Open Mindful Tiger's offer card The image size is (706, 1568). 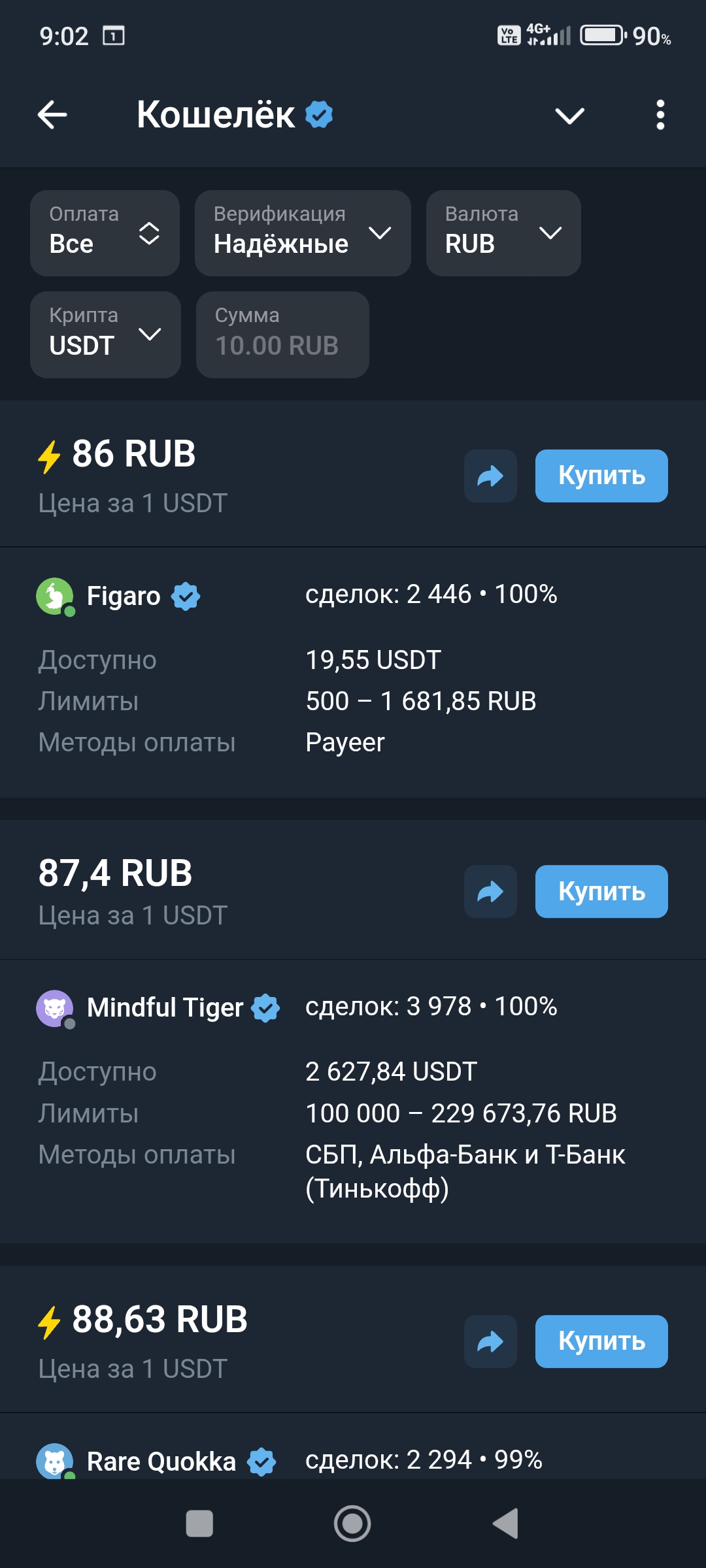[353, 1098]
